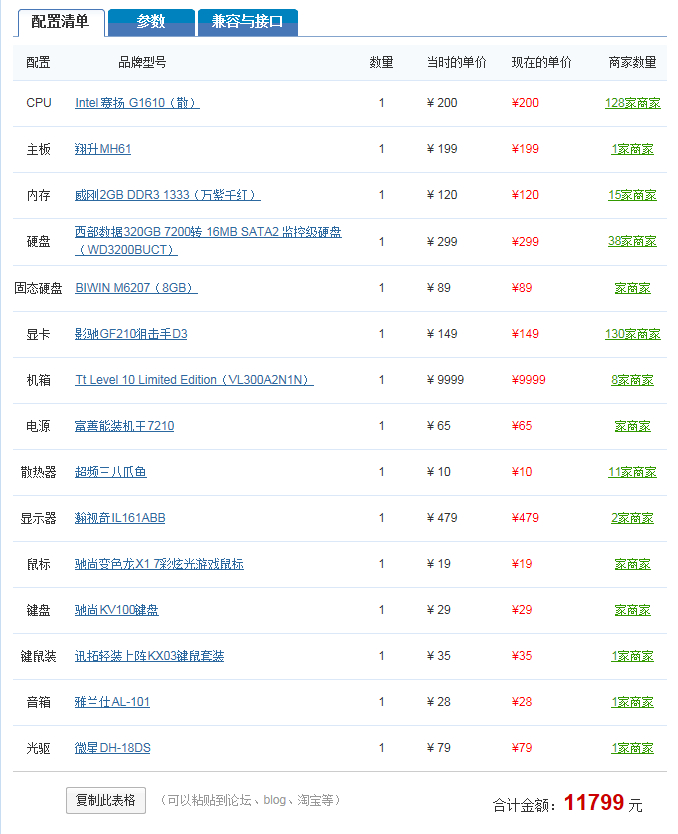678x834 pixels.
Task: Open the 西部数据320GB hard disk link
Action: (x=208, y=240)
